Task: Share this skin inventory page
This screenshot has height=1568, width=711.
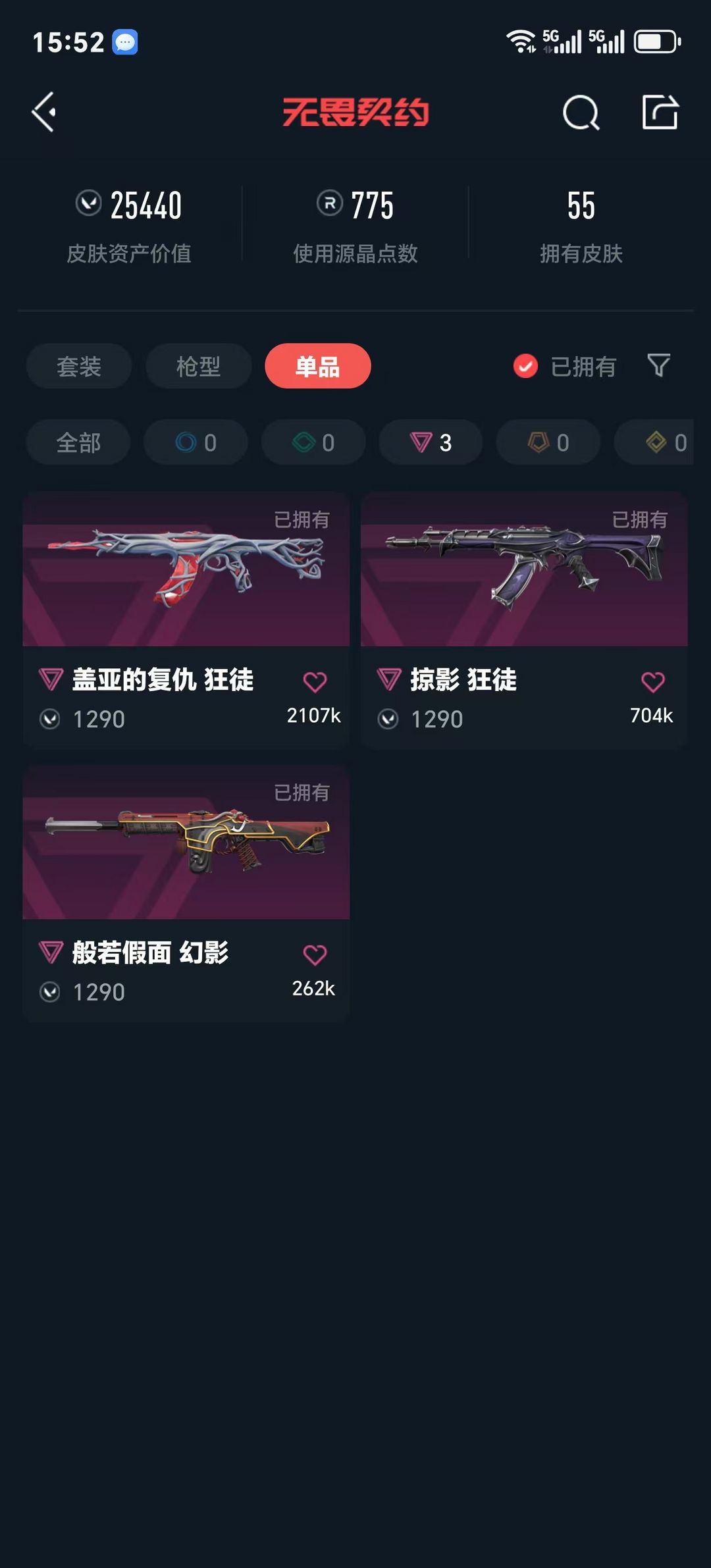Action: click(x=660, y=112)
